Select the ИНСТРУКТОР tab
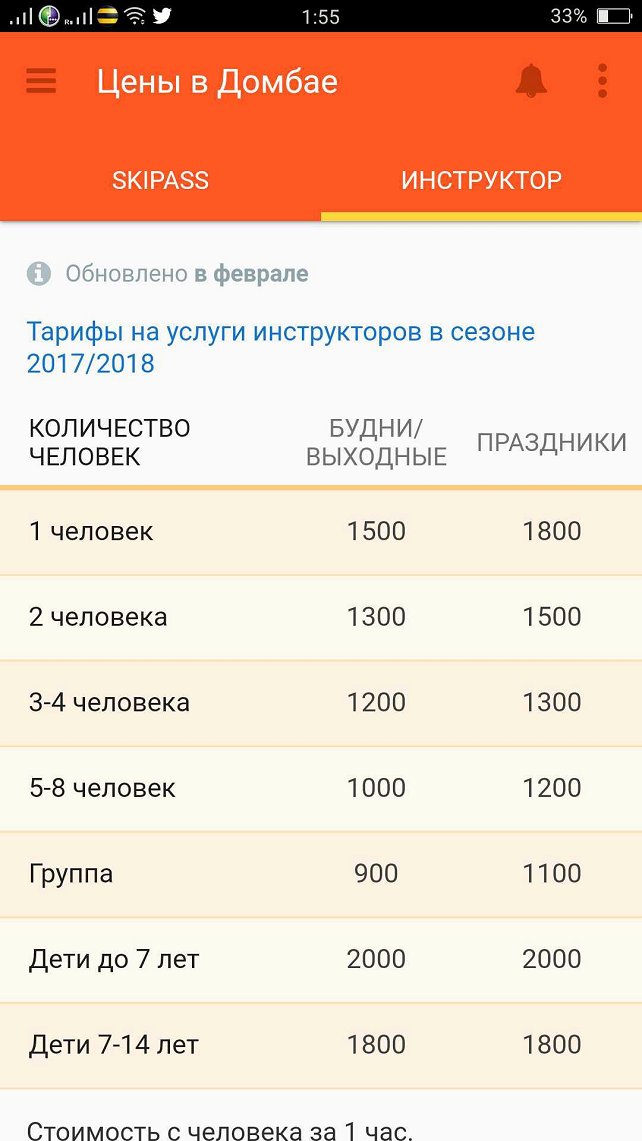 pos(481,181)
